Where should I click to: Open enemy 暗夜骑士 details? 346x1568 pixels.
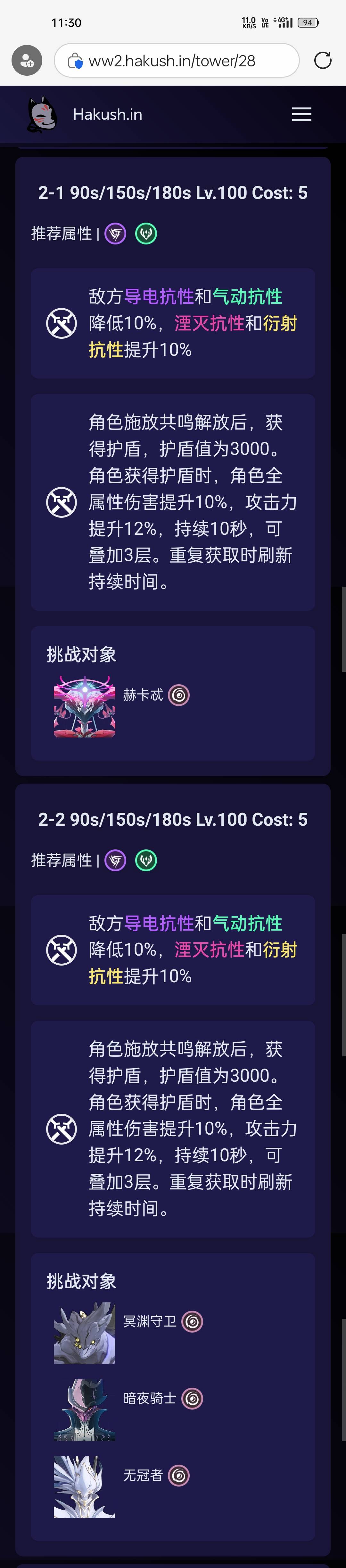pos(85,1410)
